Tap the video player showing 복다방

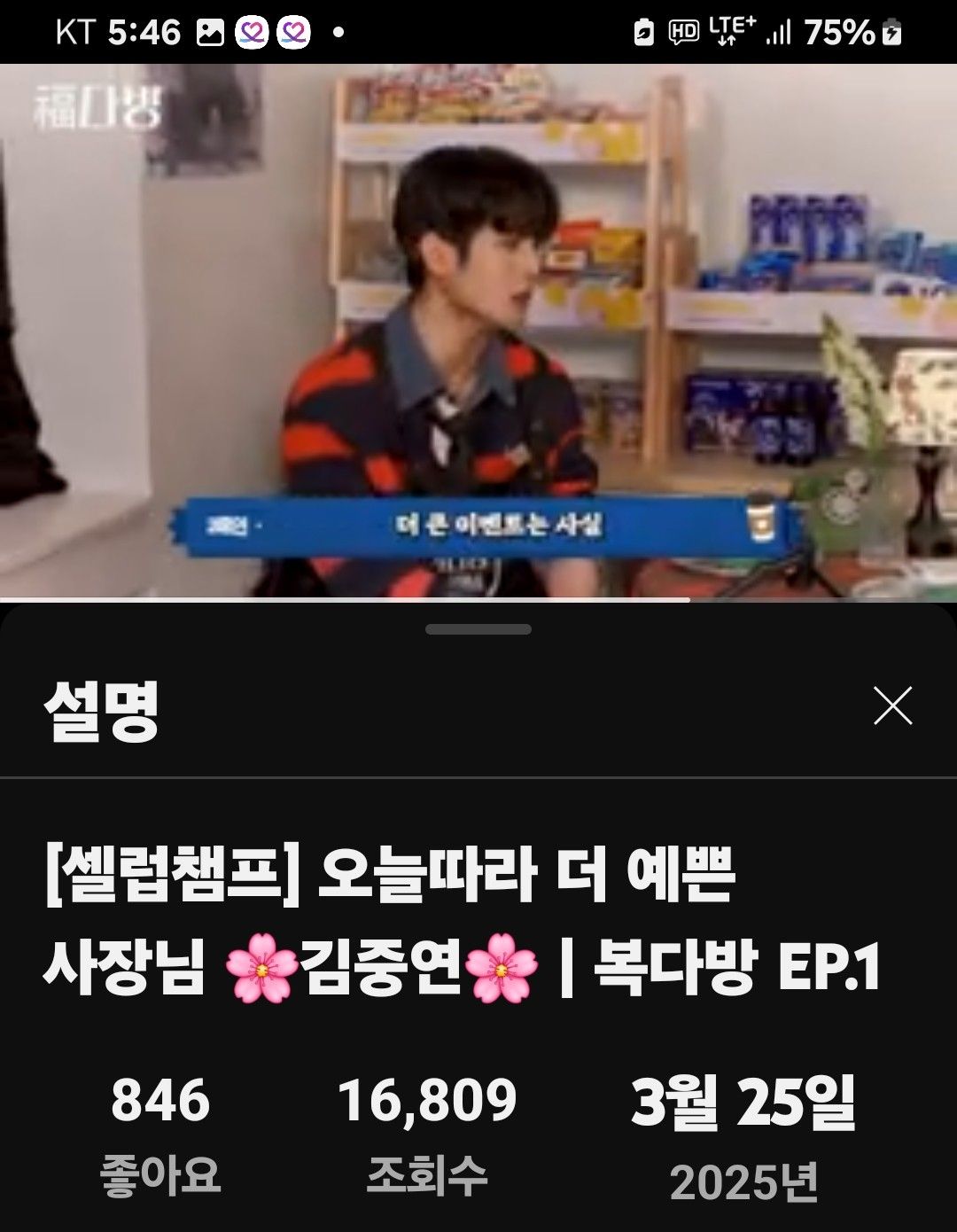tap(478, 332)
